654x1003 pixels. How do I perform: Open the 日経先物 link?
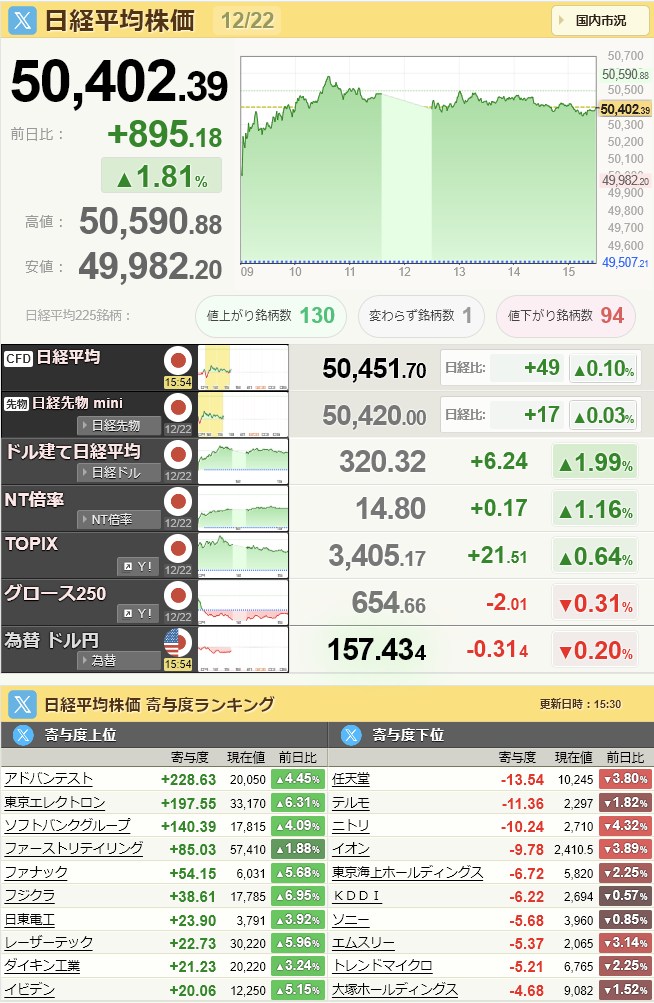pos(118,425)
